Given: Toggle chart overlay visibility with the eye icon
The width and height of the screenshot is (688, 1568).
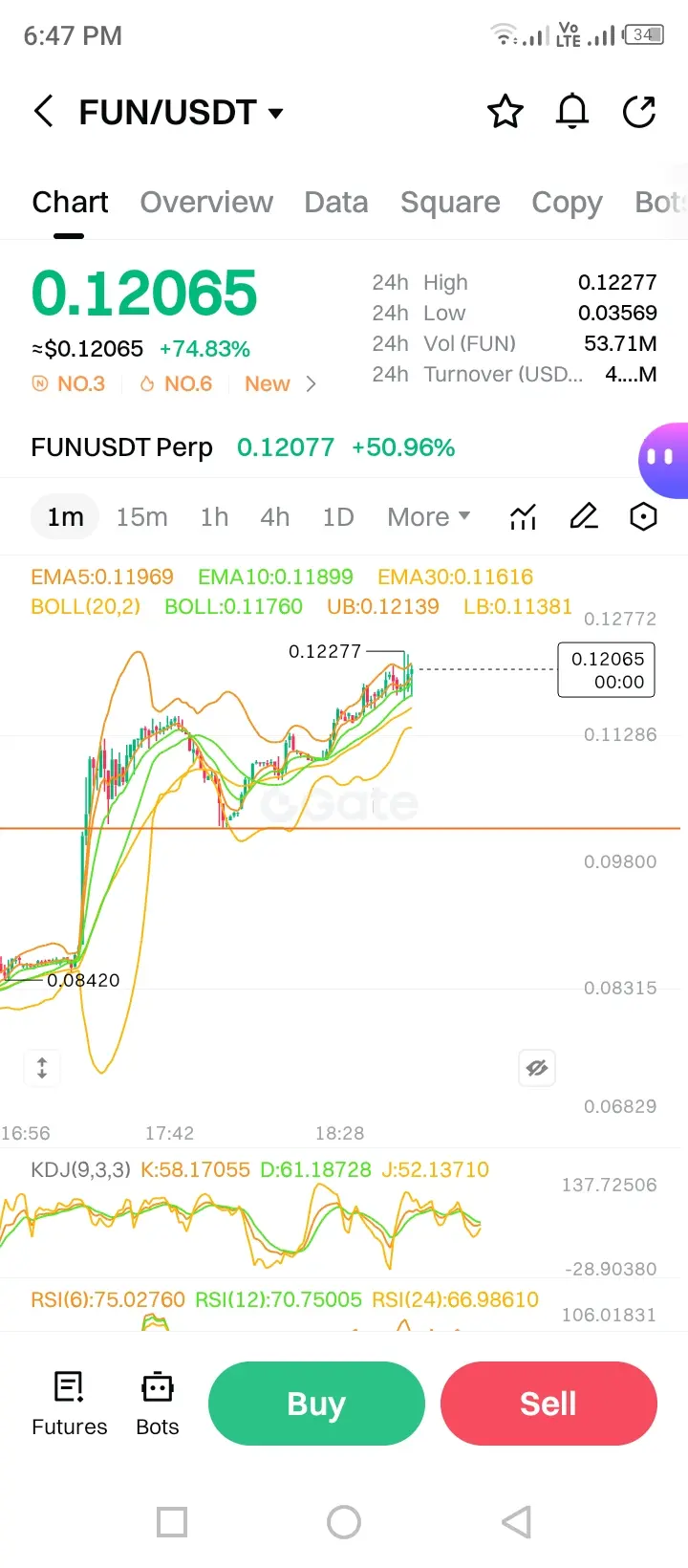Looking at the screenshot, I should point(537,1068).
